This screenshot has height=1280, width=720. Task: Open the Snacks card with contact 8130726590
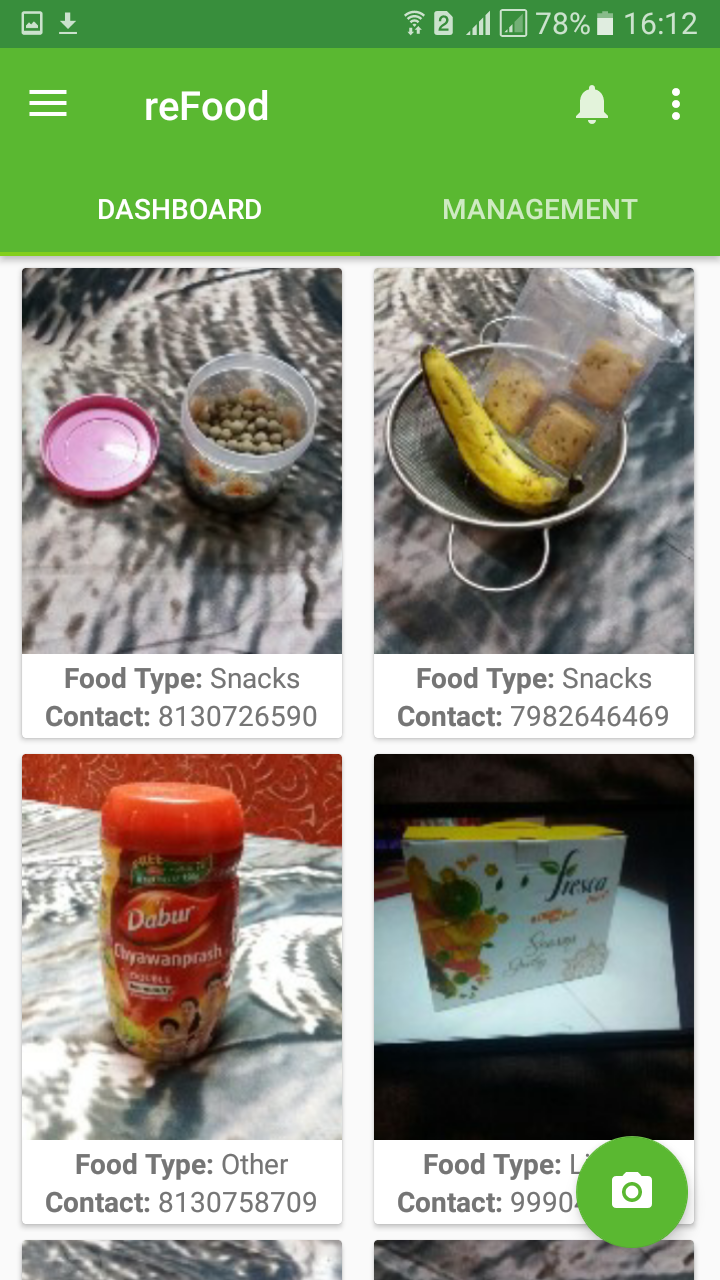[182, 500]
